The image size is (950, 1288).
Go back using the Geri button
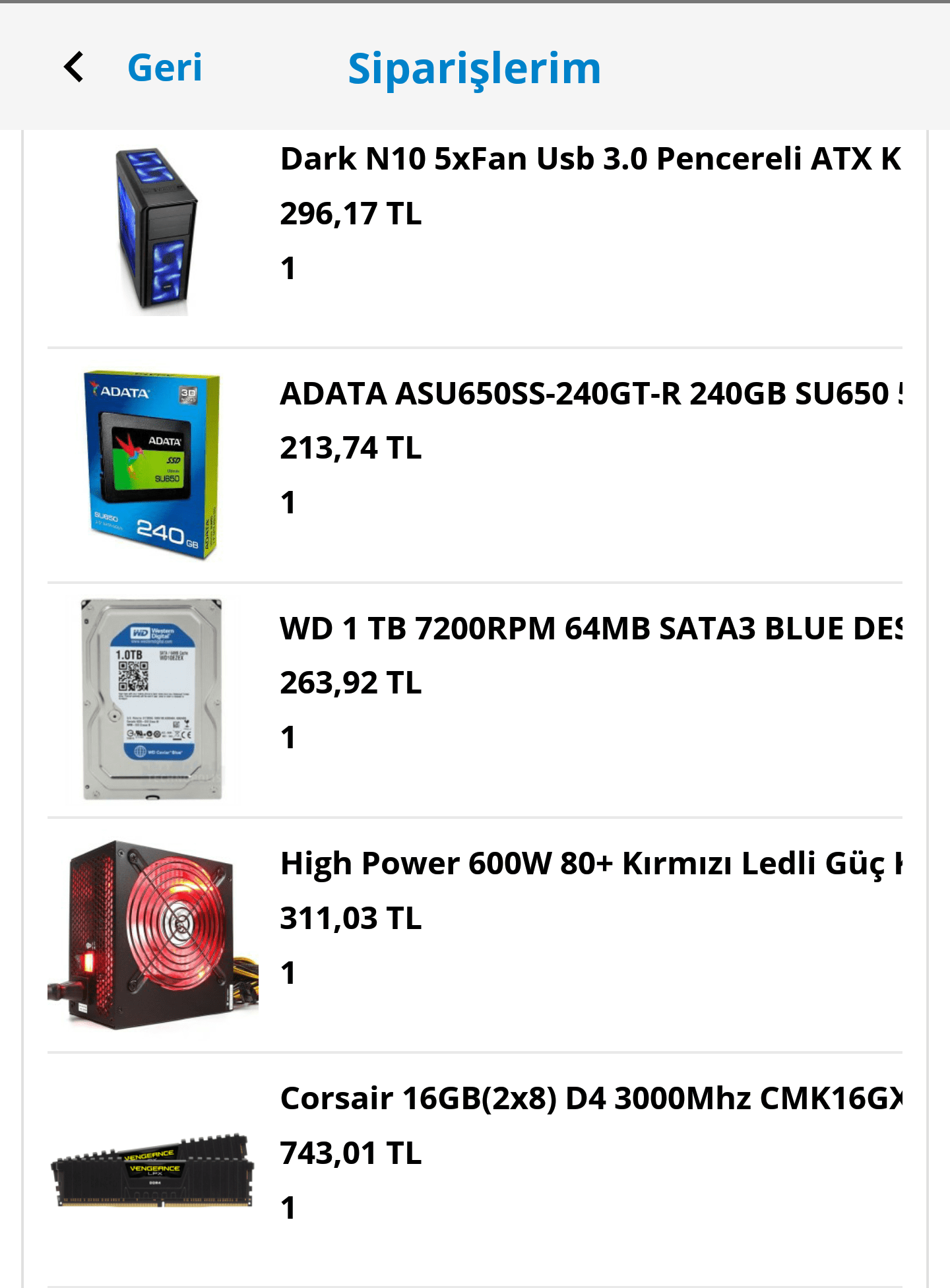[164, 67]
